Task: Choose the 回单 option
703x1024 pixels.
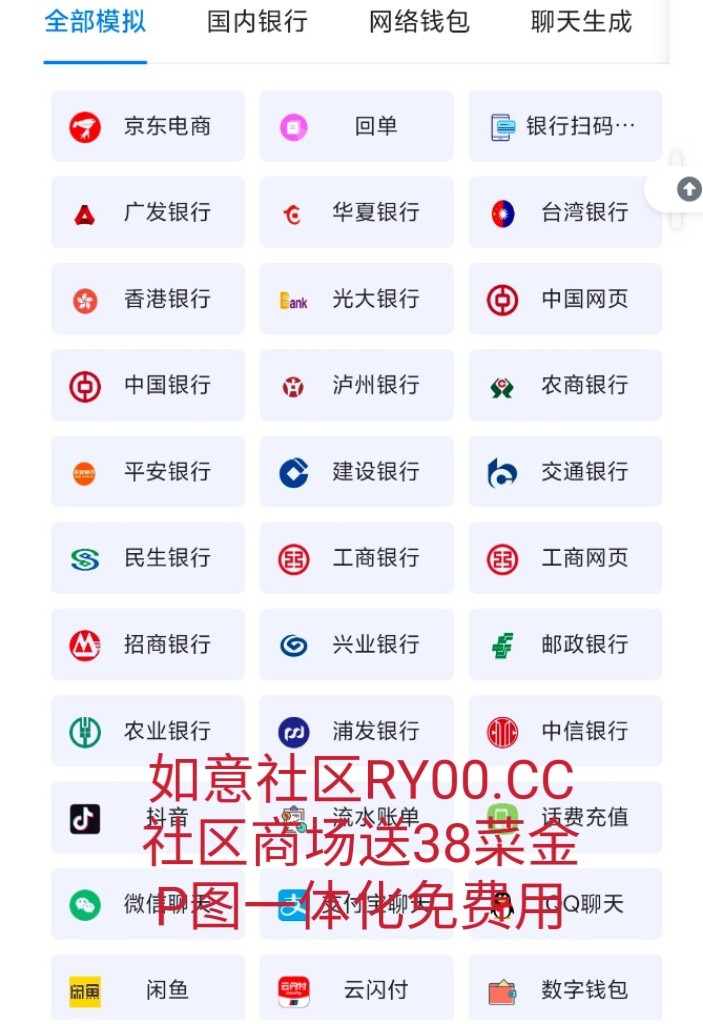Action: pos(356,126)
